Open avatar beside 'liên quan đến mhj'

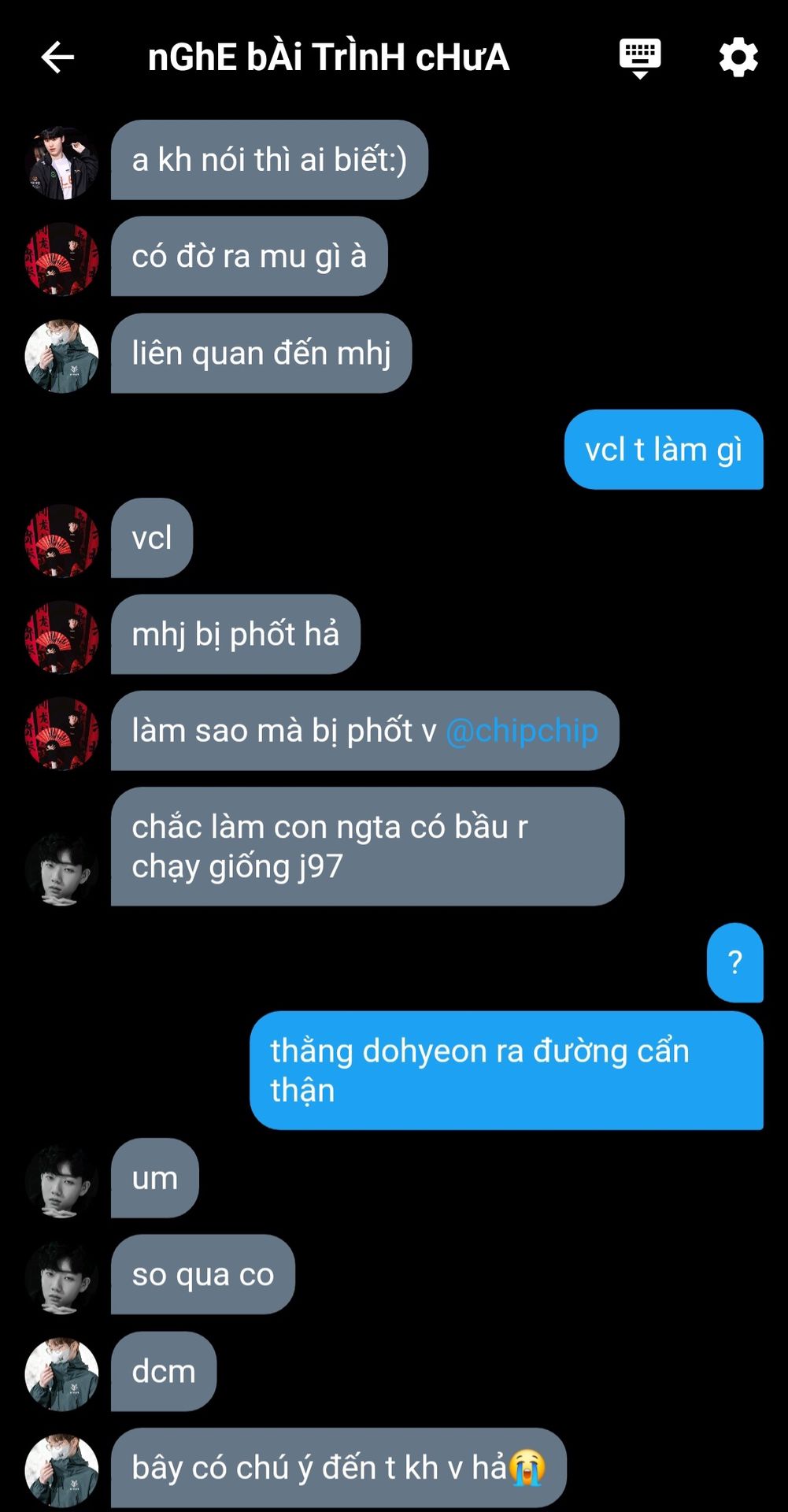point(61,356)
